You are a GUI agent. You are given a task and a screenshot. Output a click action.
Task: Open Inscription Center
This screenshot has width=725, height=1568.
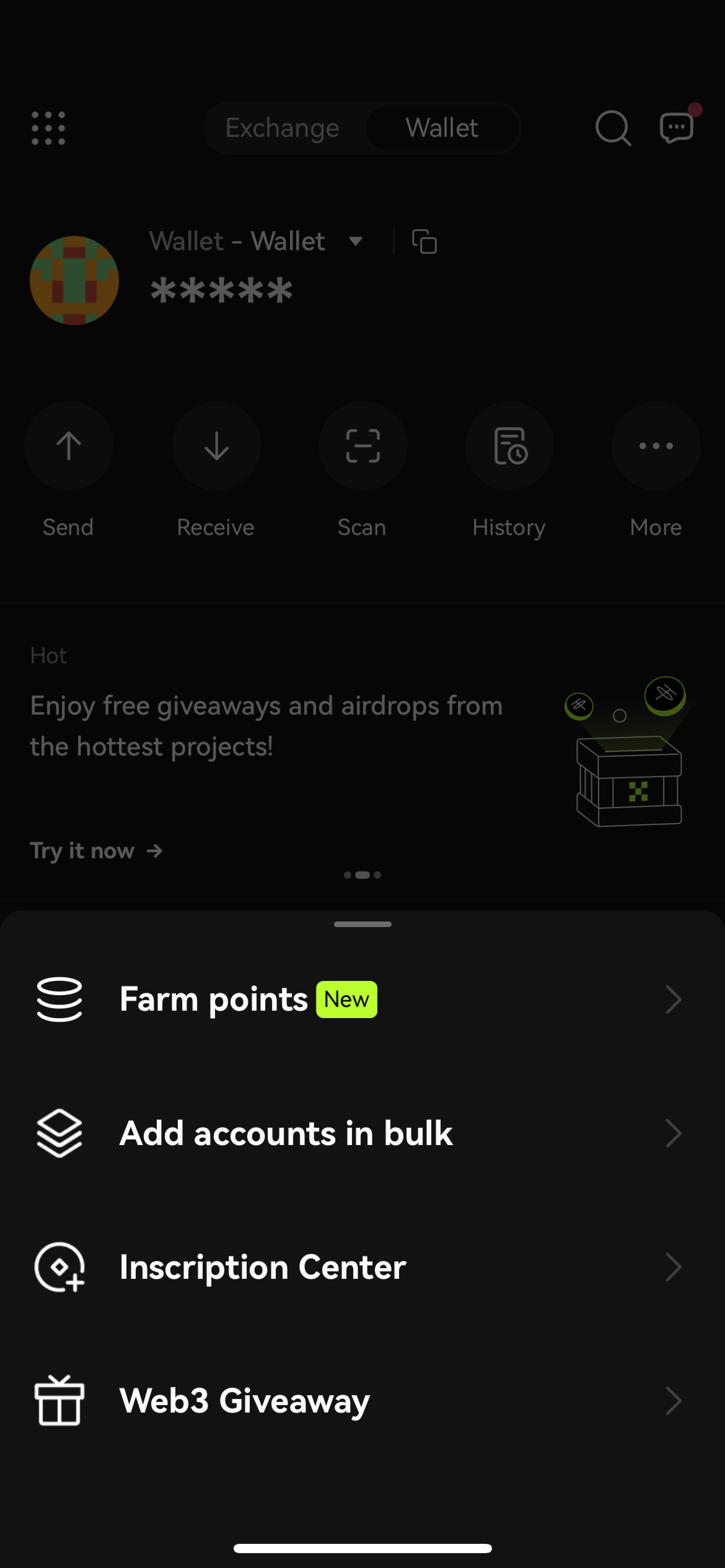[x=362, y=1267]
